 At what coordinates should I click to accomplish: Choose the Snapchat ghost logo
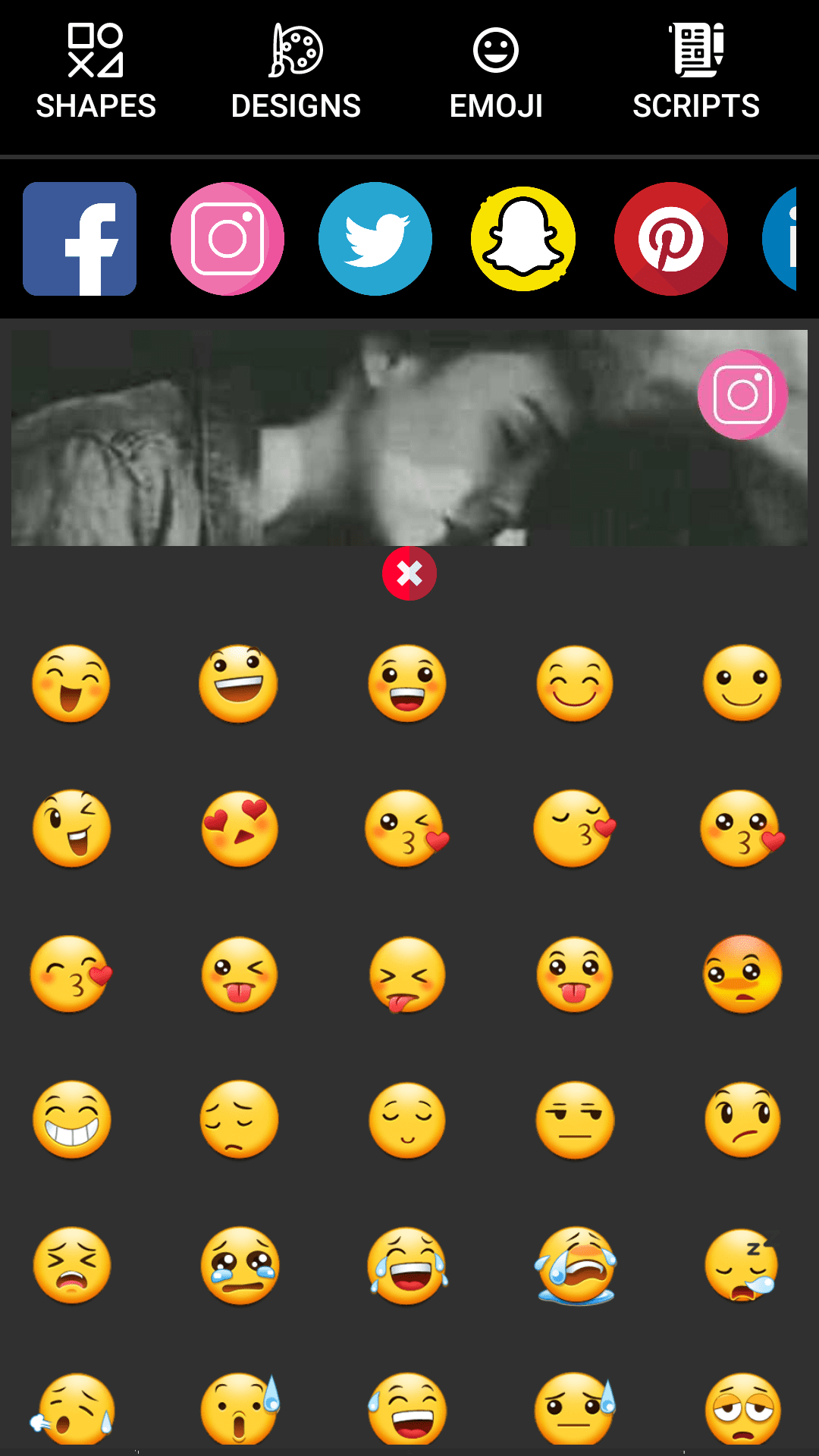pyautogui.click(x=523, y=239)
